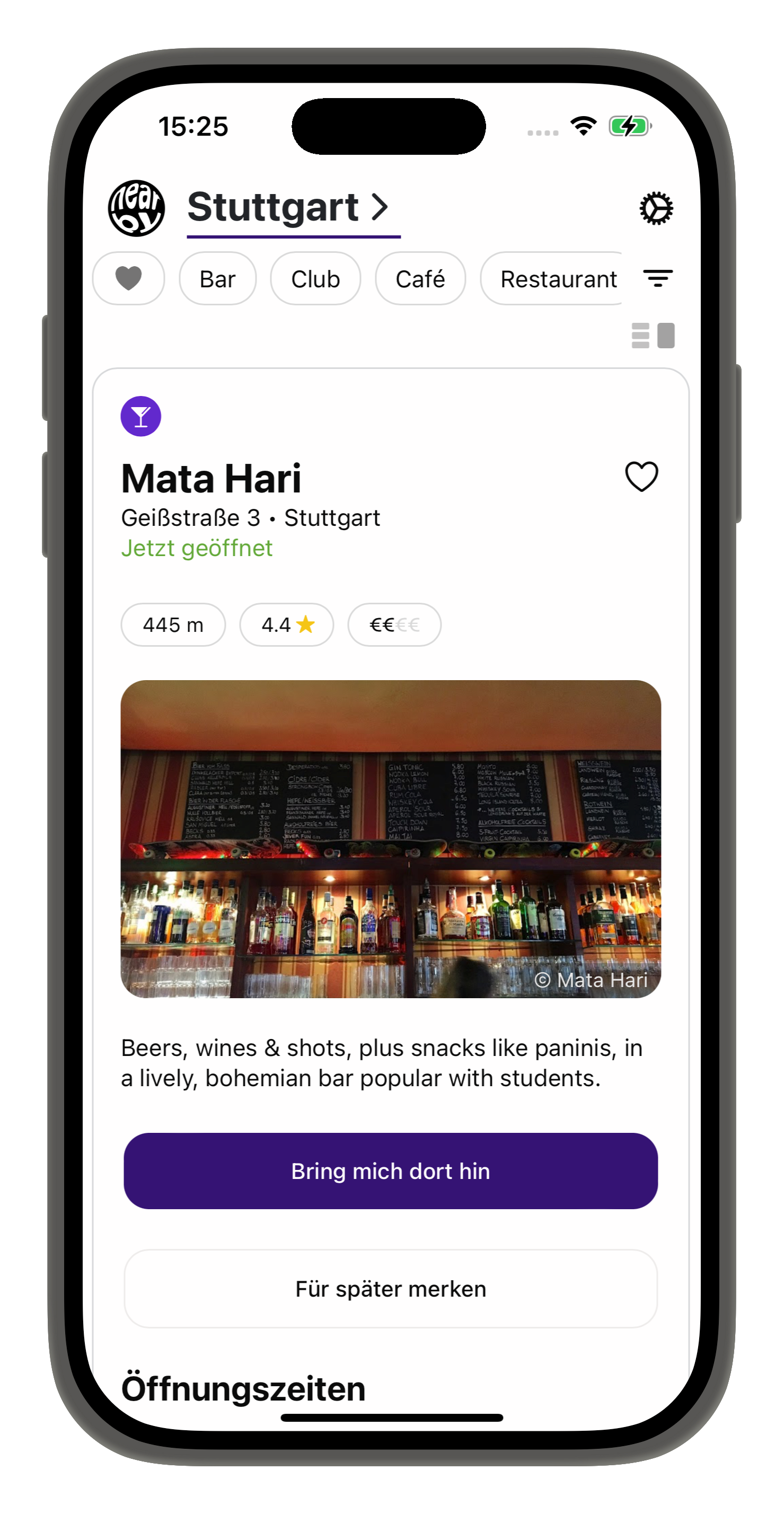
Task: Select the Café filter chip
Action: click(420, 279)
